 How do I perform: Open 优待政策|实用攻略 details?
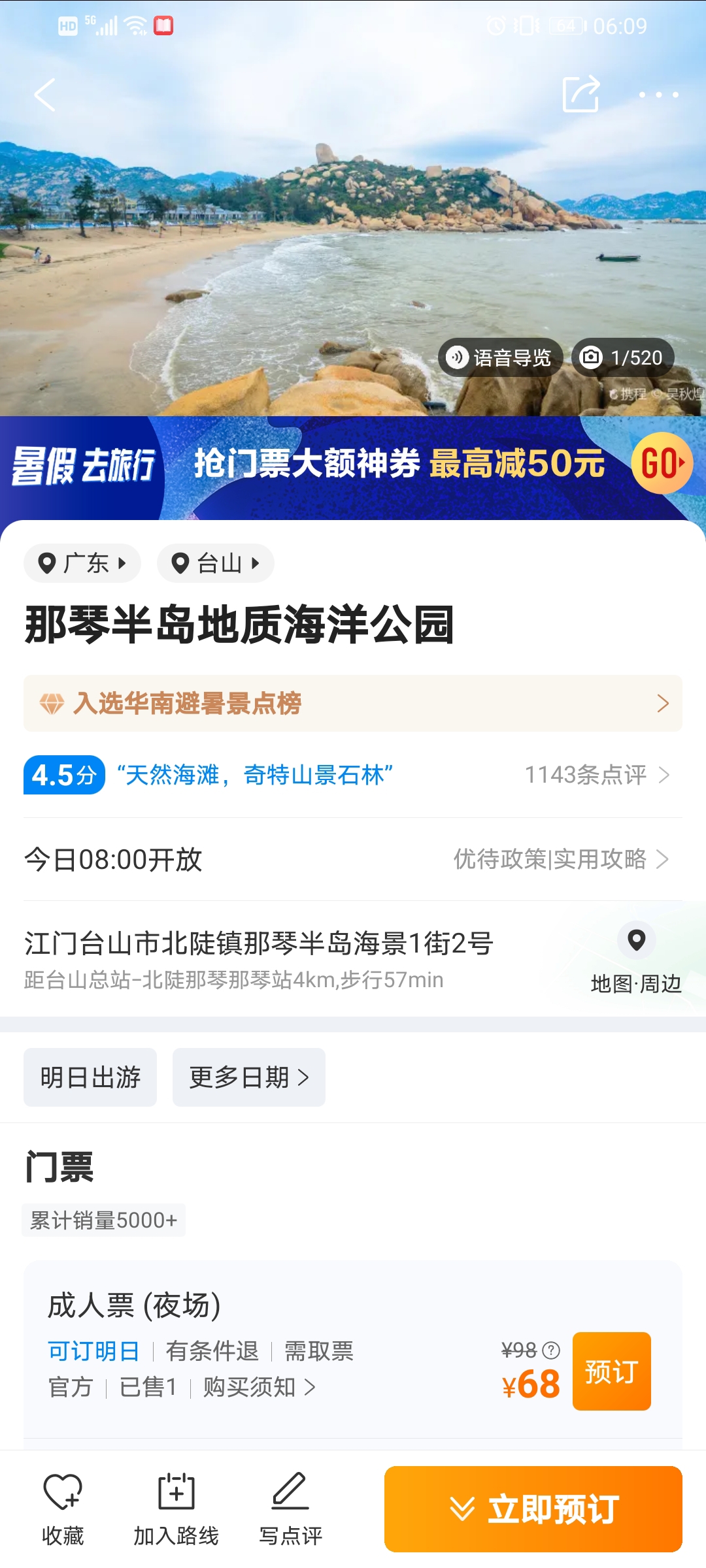tap(561, 859)
